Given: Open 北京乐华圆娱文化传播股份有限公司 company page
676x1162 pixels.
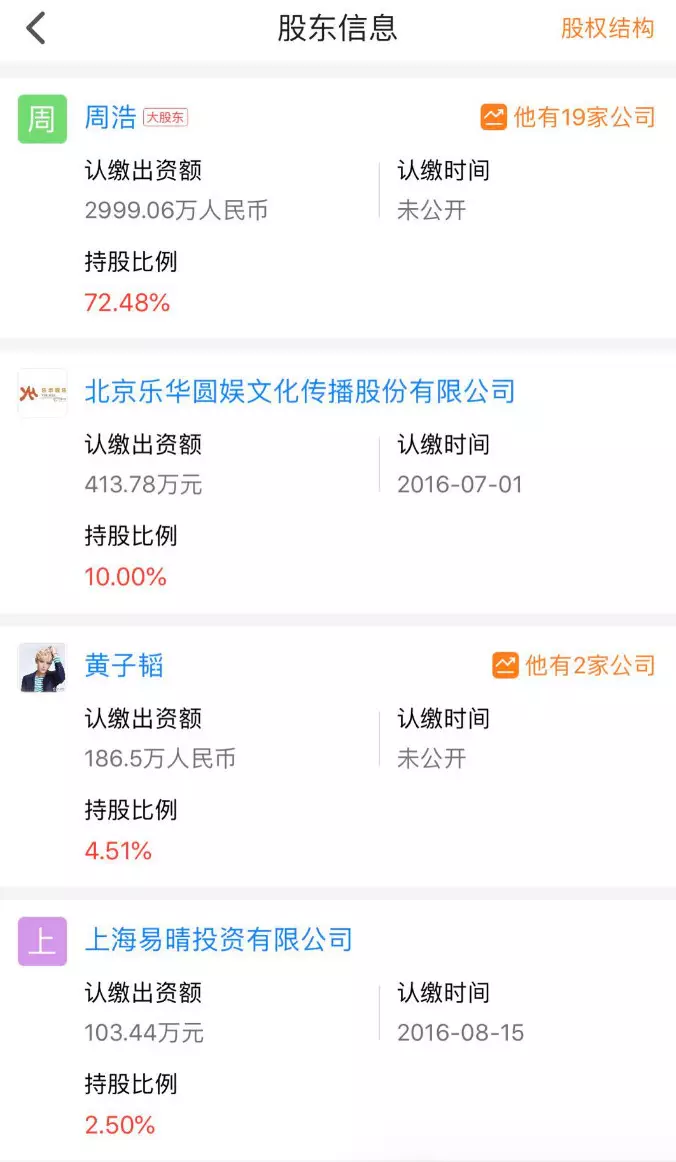Looking at the screenshot, I should [300, 391].
